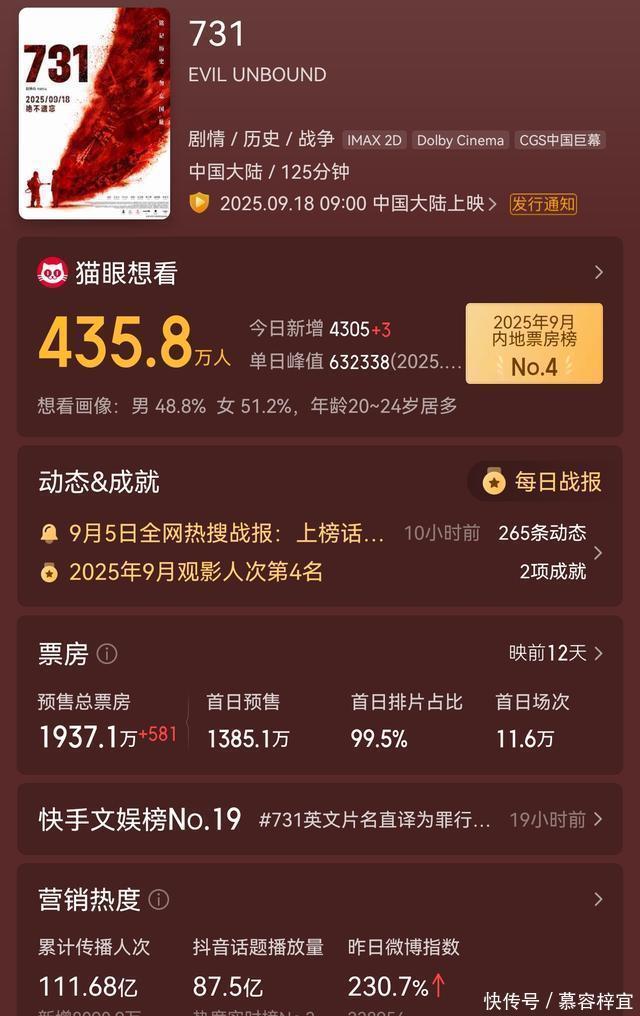Open the 每日战报 daily report

point(541,482)
